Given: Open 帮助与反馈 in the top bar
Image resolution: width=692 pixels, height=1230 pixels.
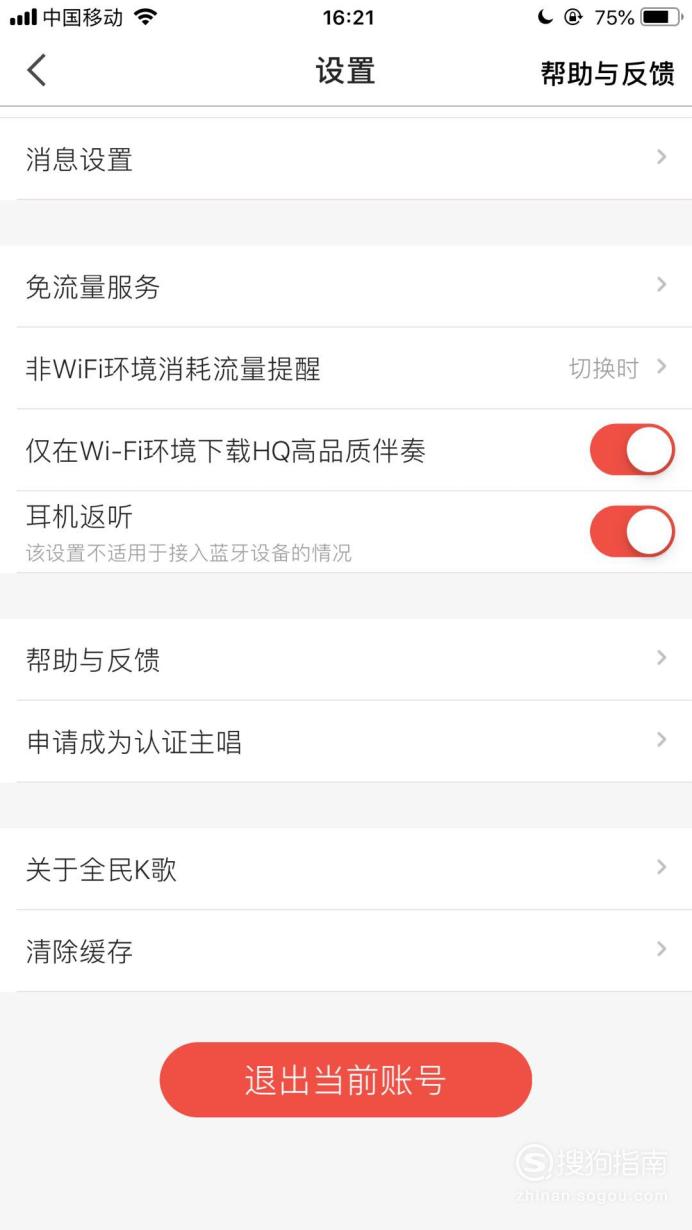Looking at the screenshot, I should coord(607,73).
